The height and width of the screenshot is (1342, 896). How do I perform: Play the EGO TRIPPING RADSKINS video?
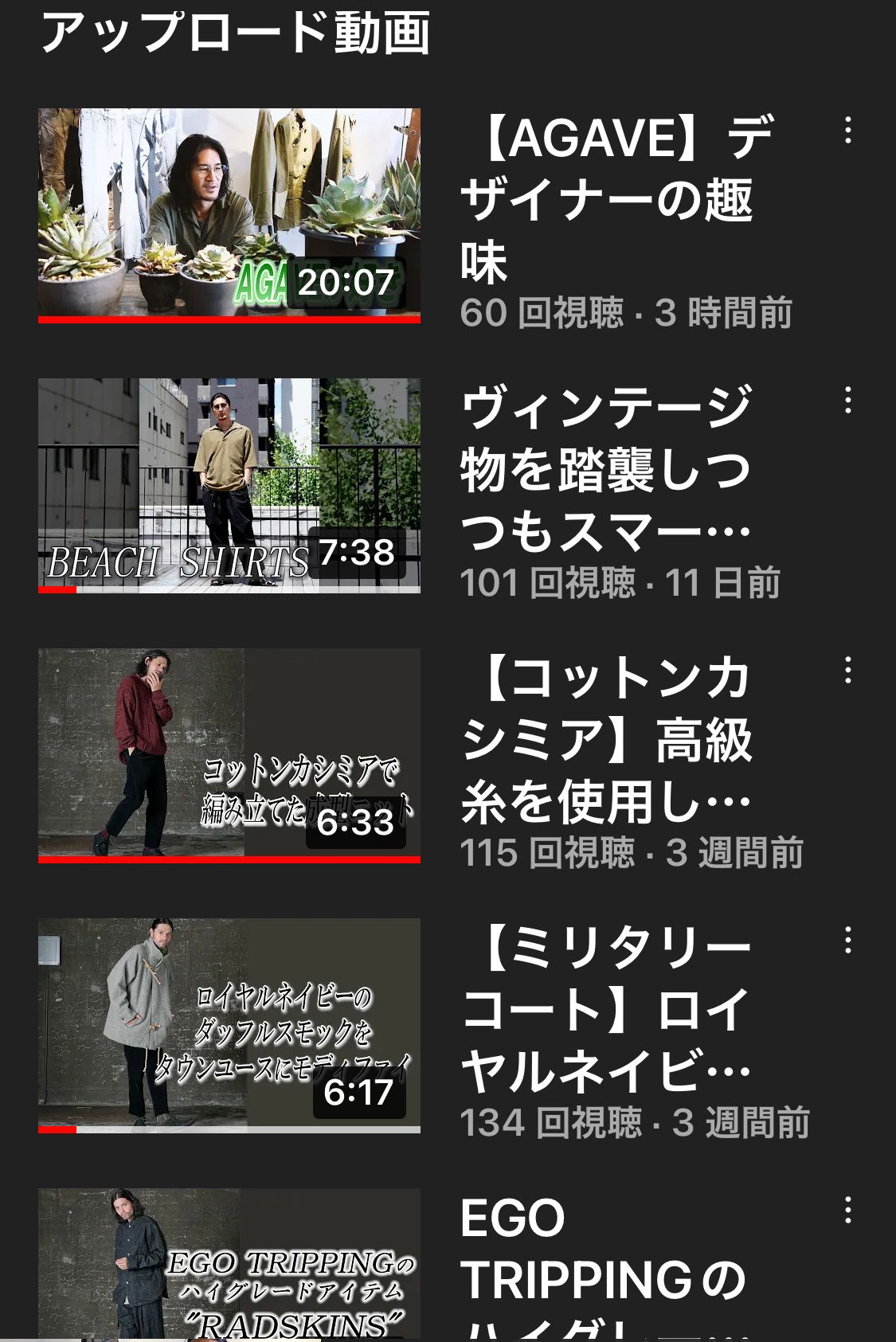coord(229,1266)
